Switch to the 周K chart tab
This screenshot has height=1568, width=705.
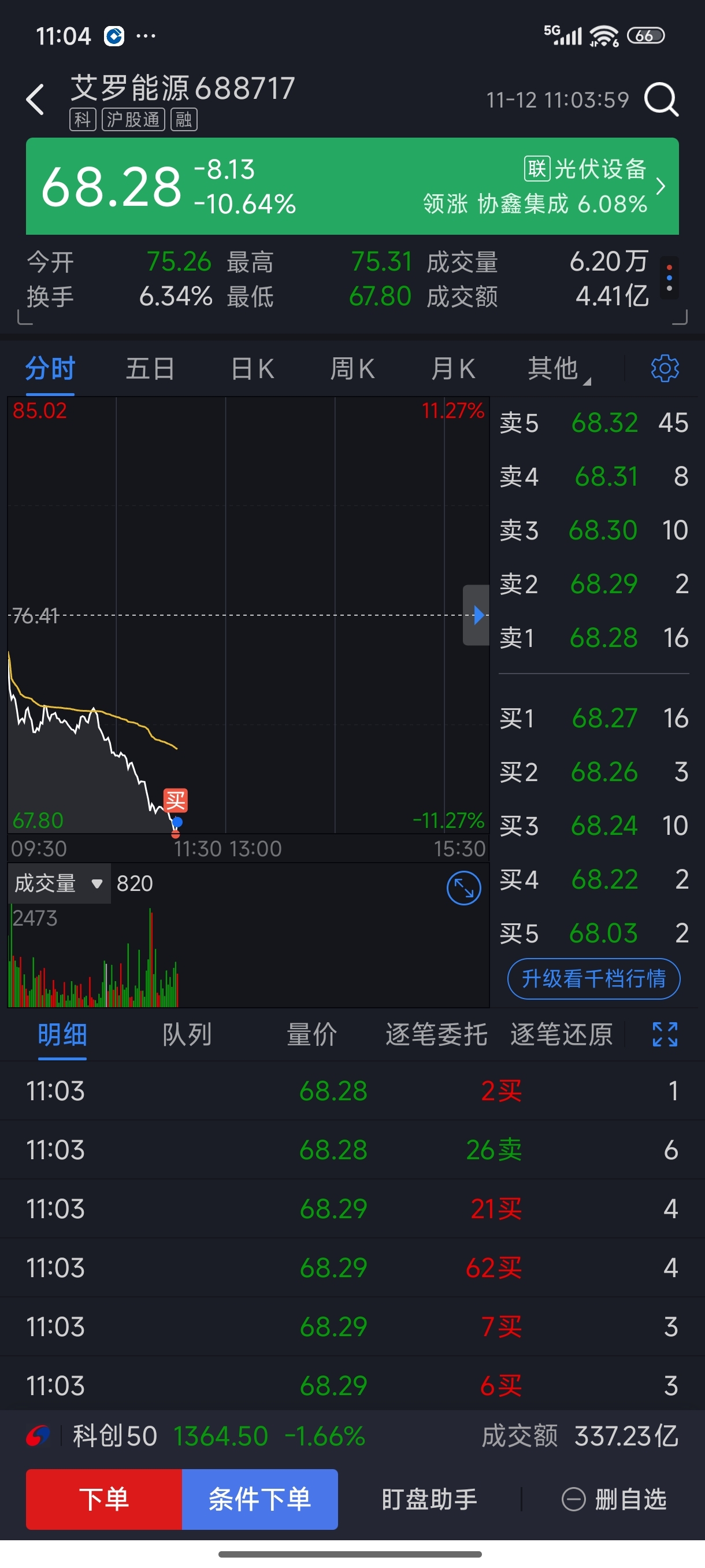(x=352, y=368)
